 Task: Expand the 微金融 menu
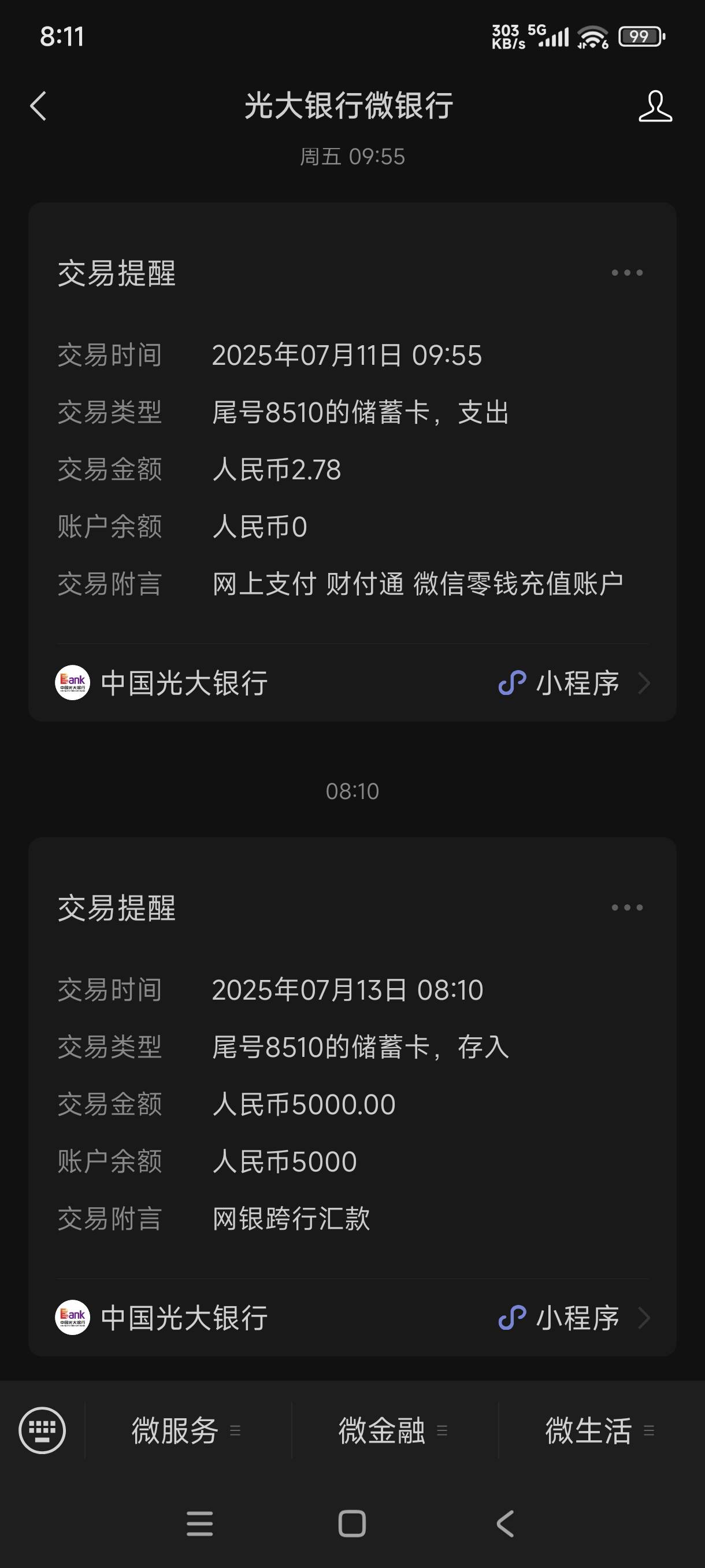click(x=394, y=1430)
